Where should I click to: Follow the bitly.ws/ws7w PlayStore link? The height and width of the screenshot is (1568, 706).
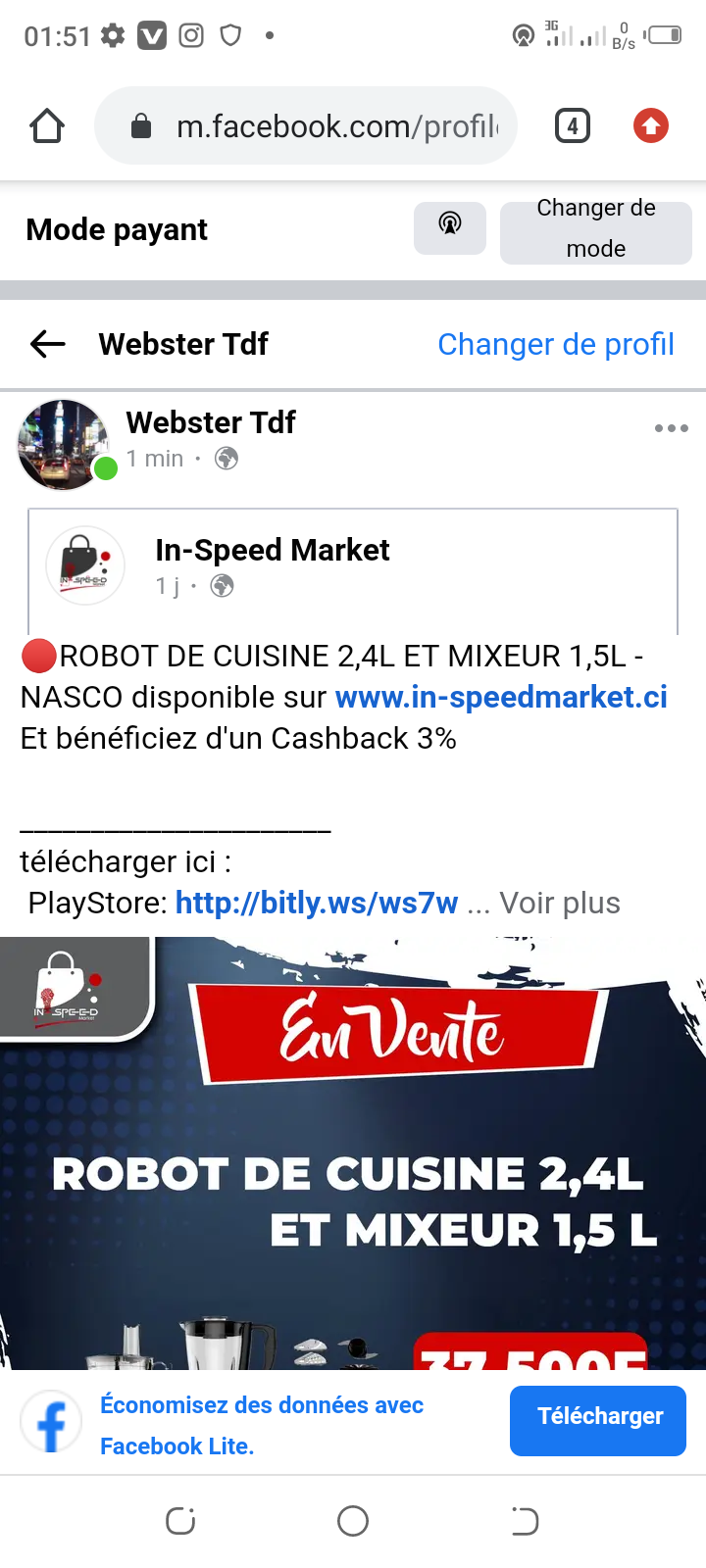pyautogui.click(x=316, y=903)
